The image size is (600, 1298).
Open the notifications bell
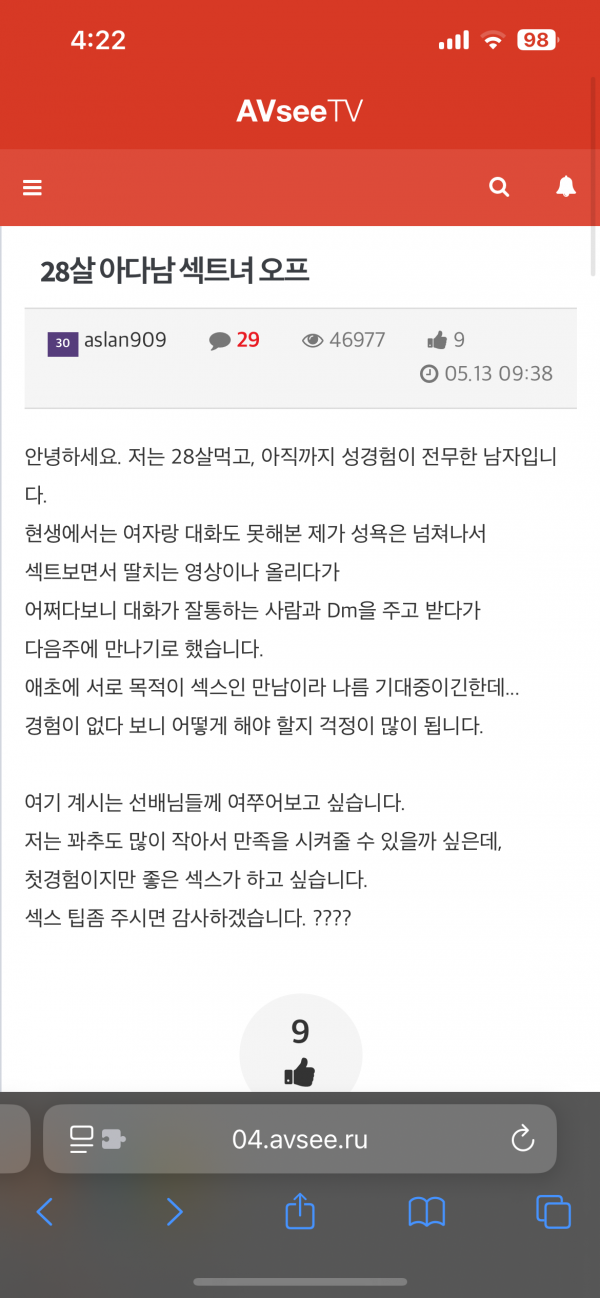coord(566,187)
